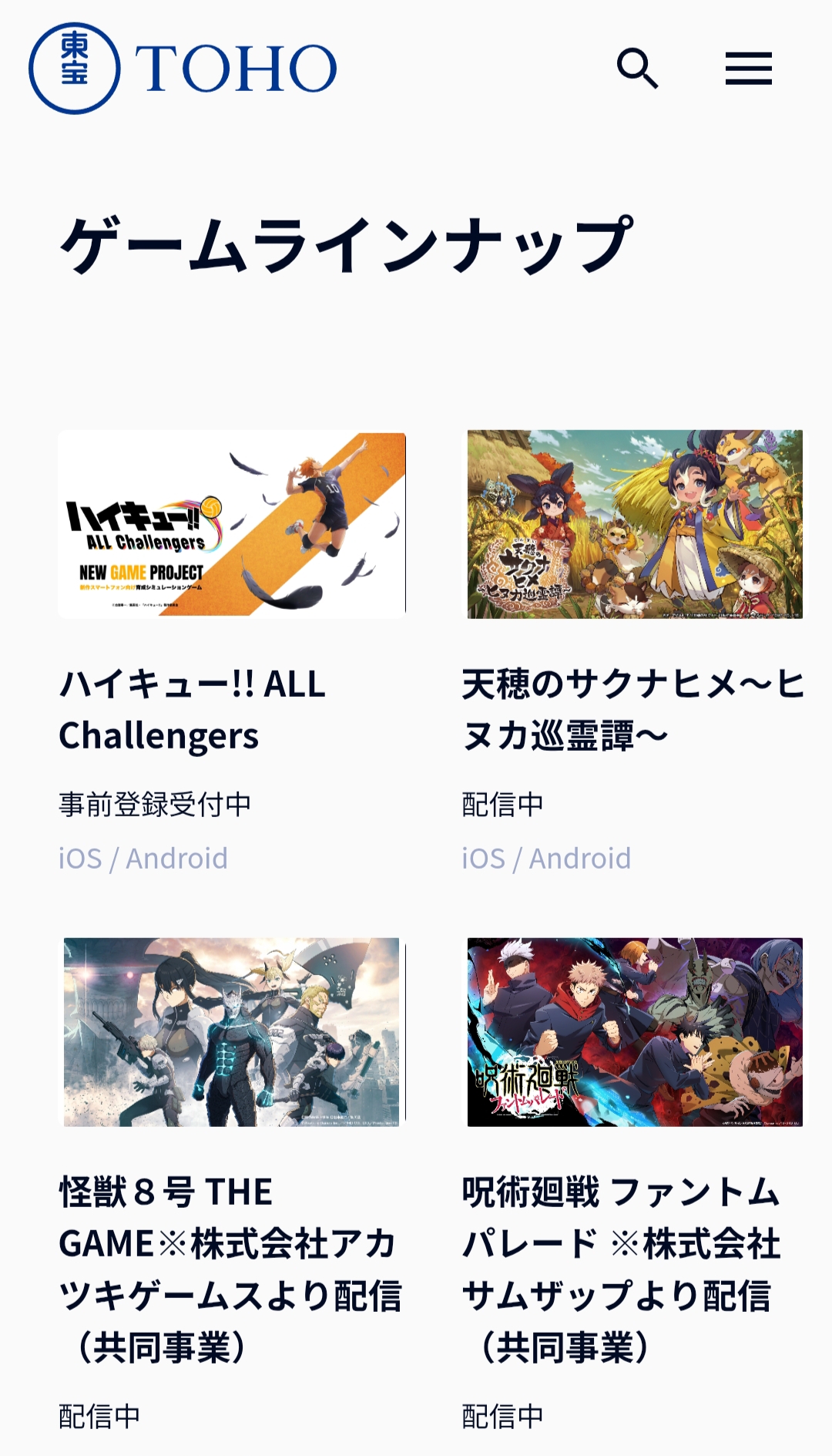This screenshot has height=1456, width=832.
Task: Open the search magnifier icon
Action: click(x=637, y=69)
